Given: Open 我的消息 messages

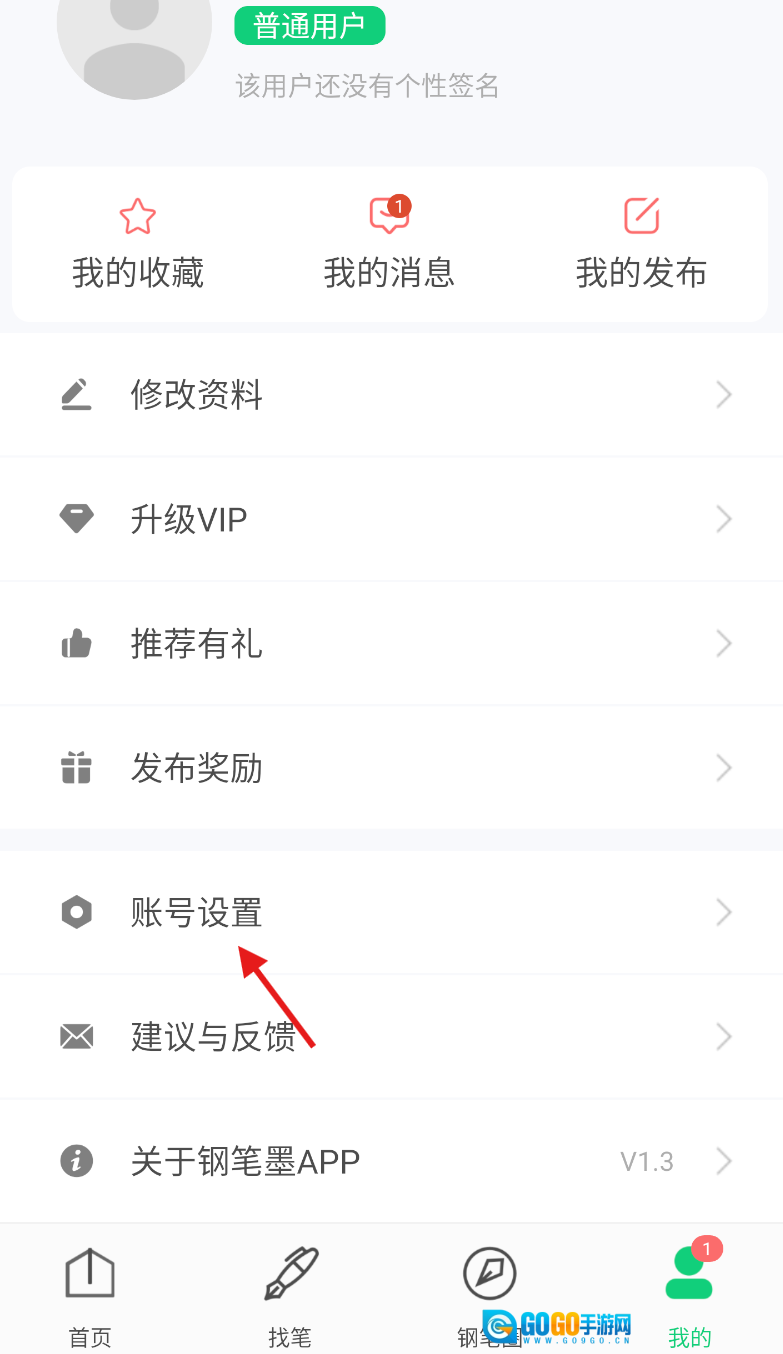Looking at the screenshot, I should pos(389,245).
